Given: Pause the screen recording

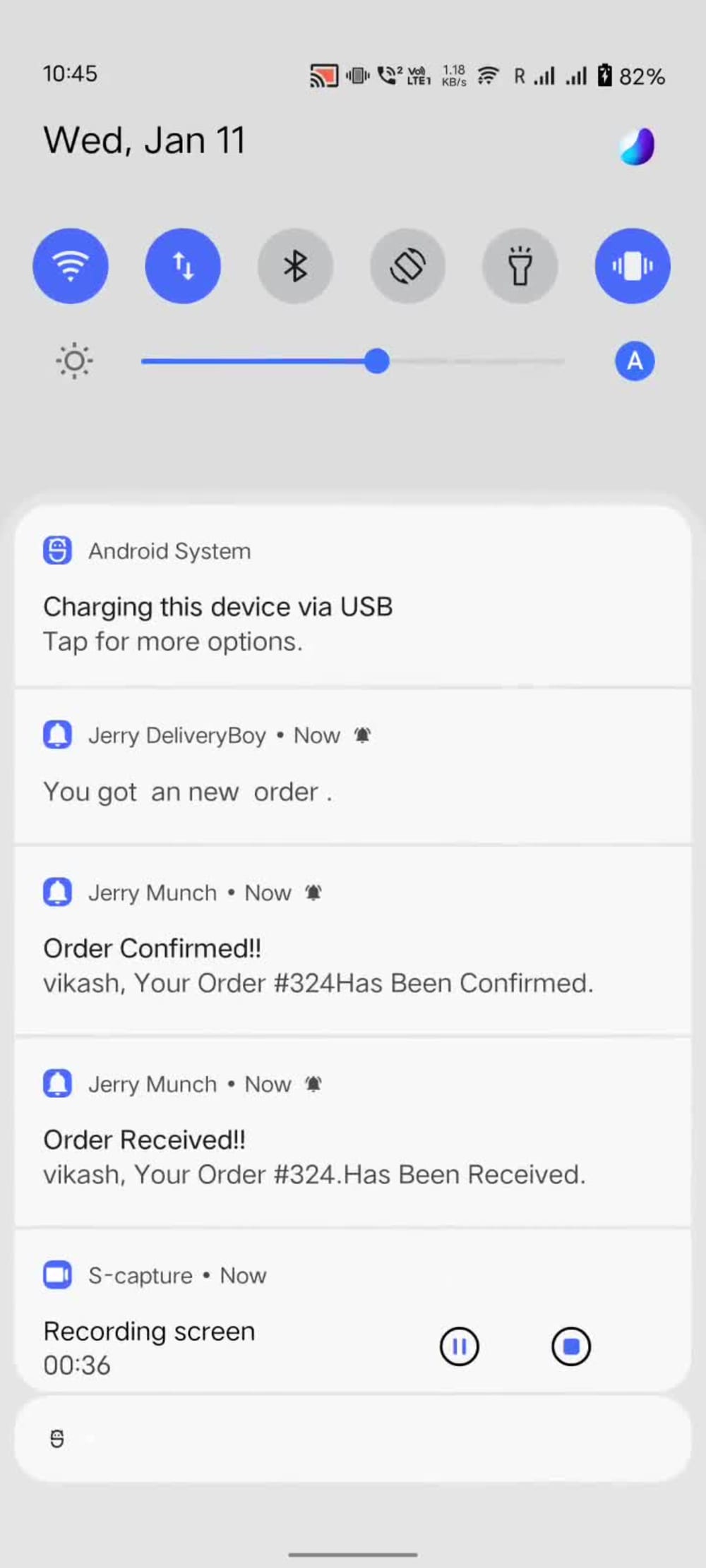Looking at the screenshot, I should [x=460, y=1346].
